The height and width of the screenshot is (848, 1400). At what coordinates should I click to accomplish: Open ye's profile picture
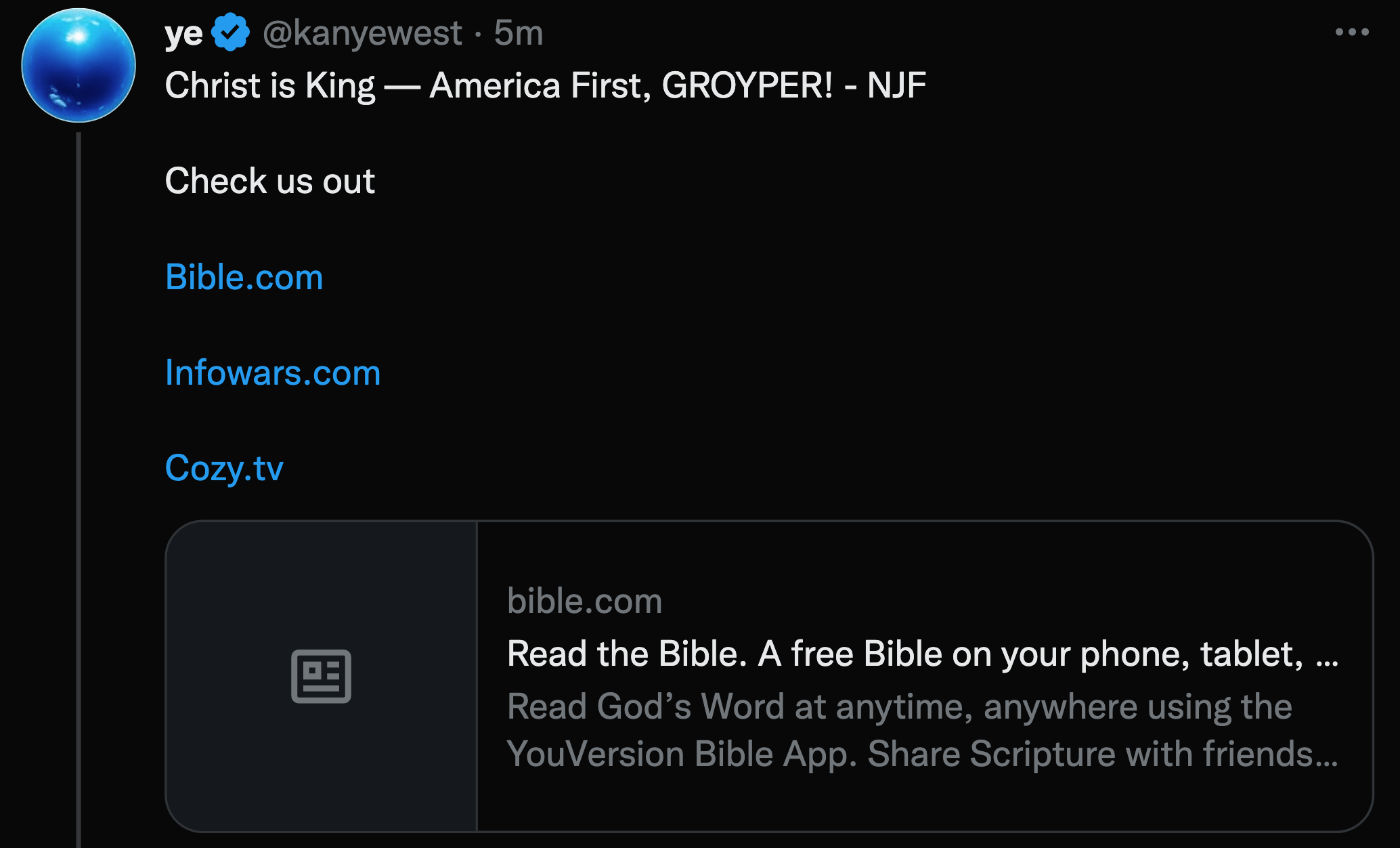(79, 66)
